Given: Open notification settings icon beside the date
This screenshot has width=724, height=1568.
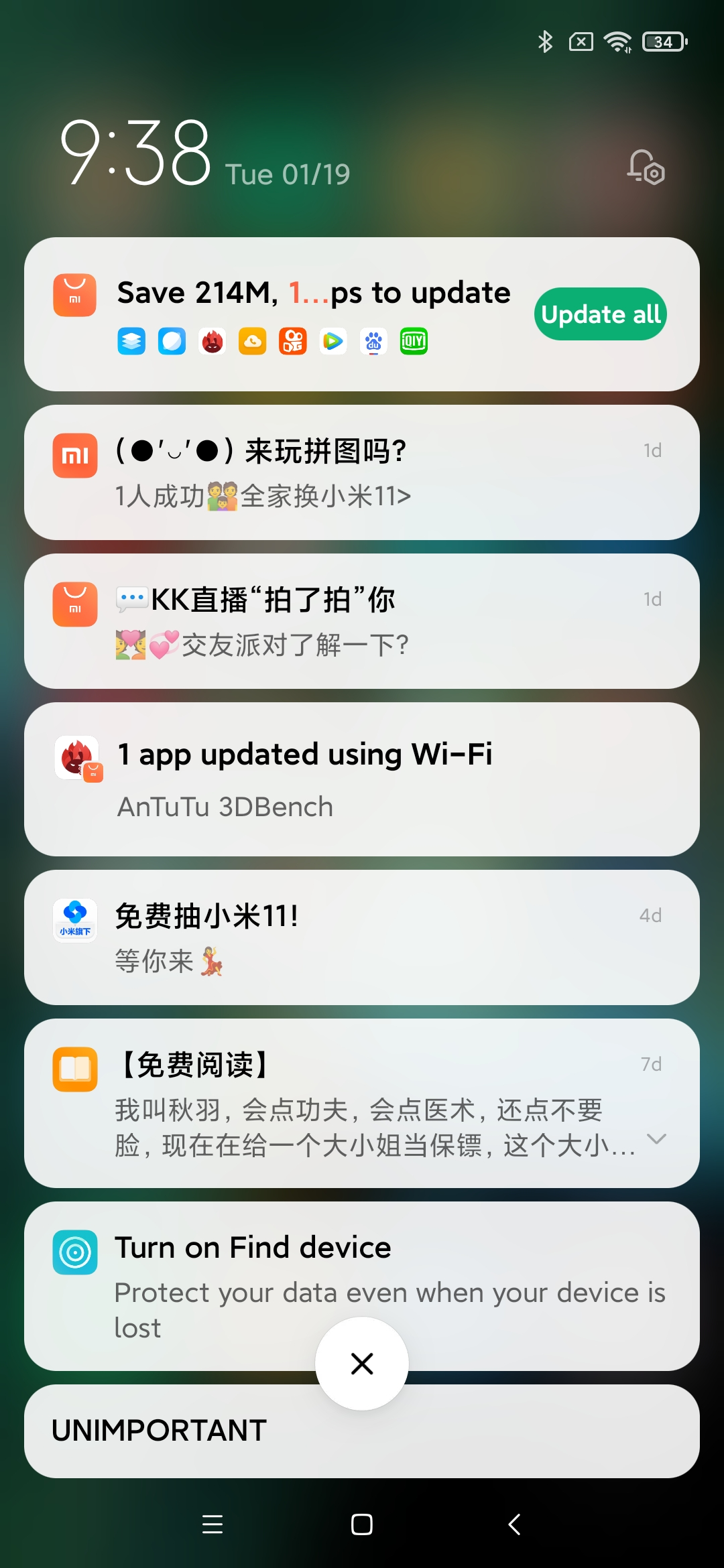Looking at the screenshot, I should [646, 167].
